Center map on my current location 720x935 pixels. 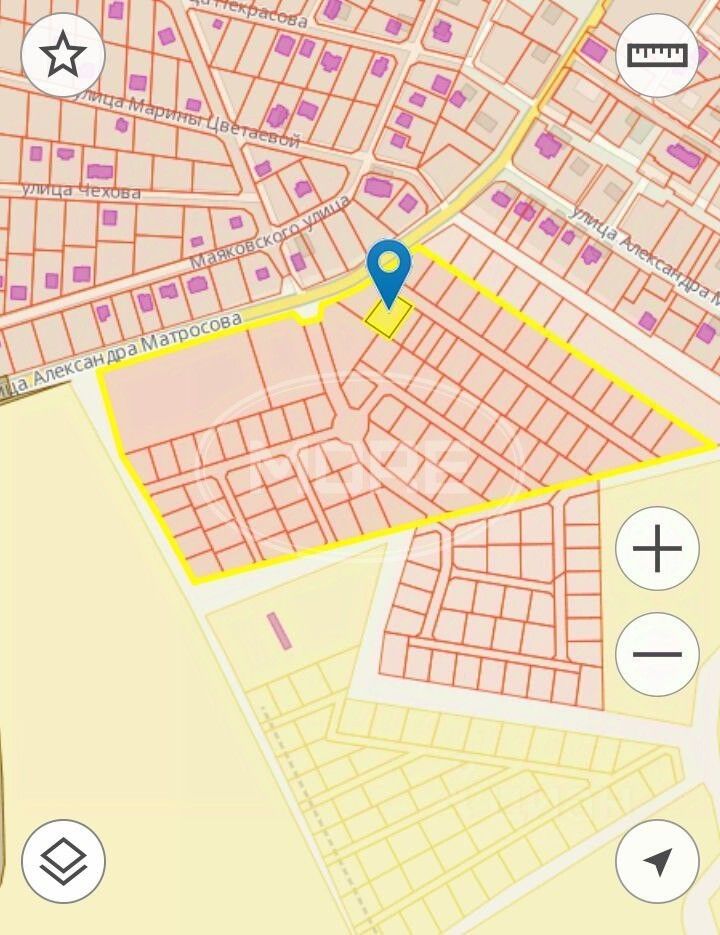click(x=657, y=861)
